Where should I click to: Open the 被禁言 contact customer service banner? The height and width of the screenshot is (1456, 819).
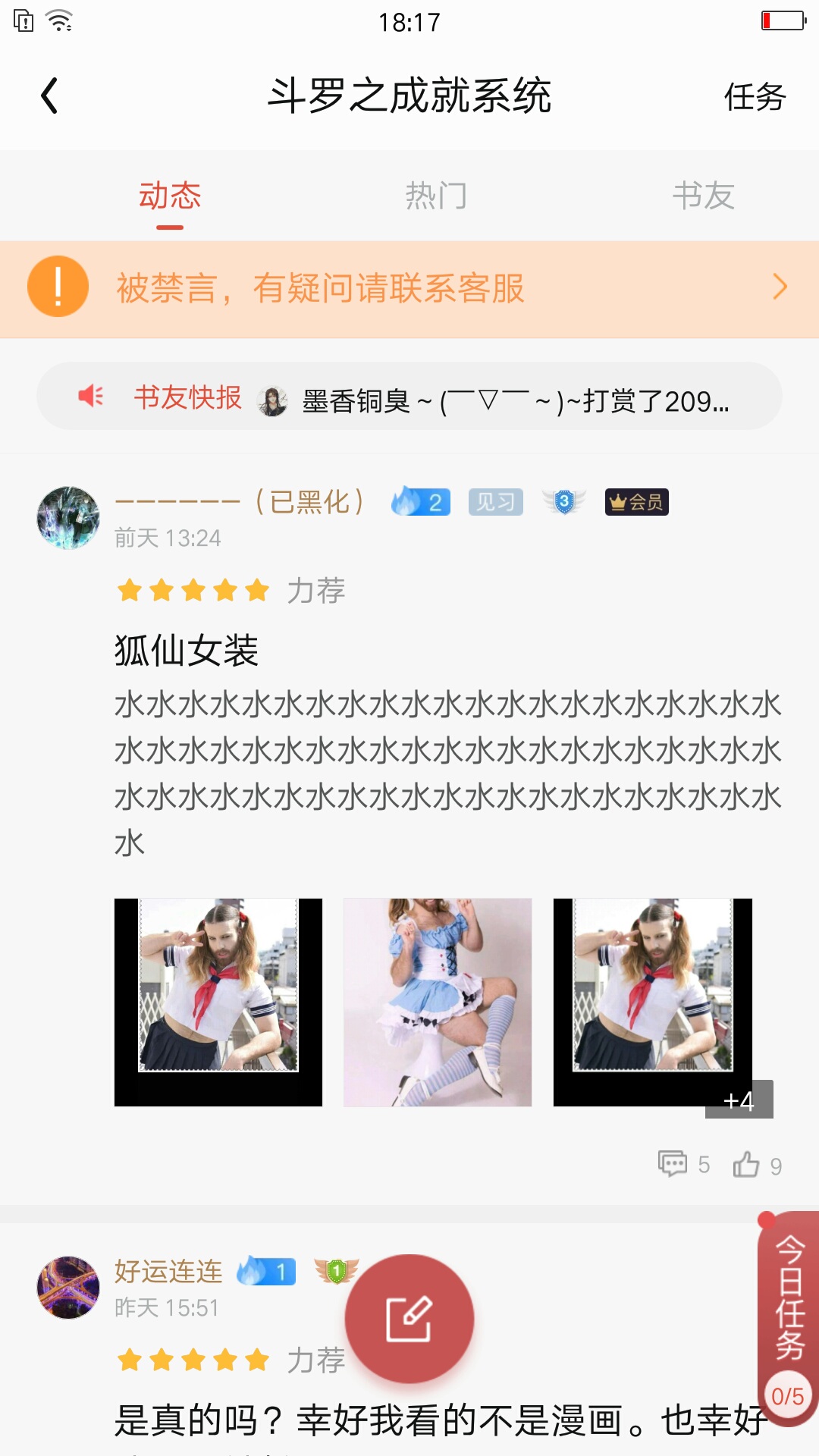pyautogui.click(x=409, y=289)
